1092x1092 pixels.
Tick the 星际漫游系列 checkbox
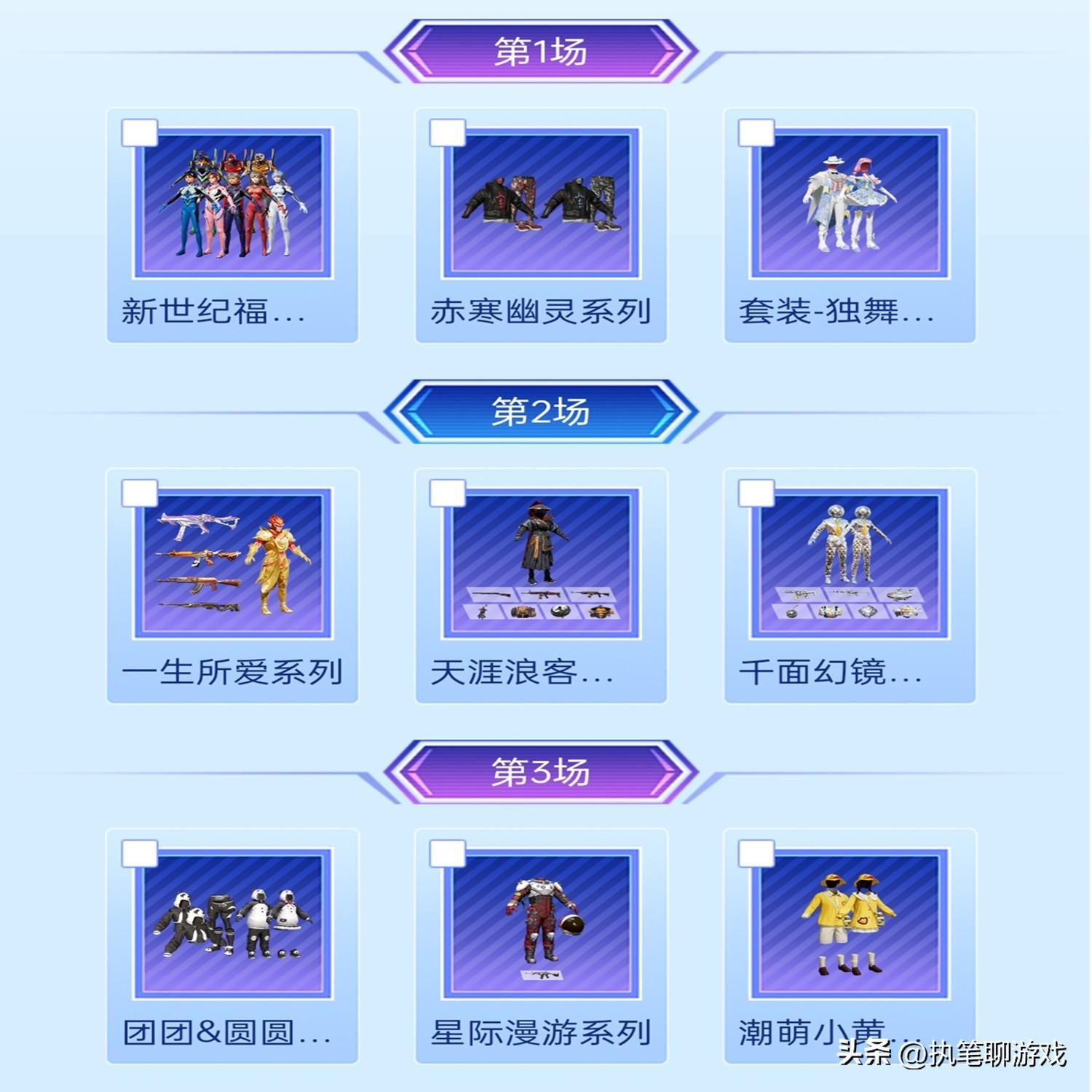click(447, 853)
